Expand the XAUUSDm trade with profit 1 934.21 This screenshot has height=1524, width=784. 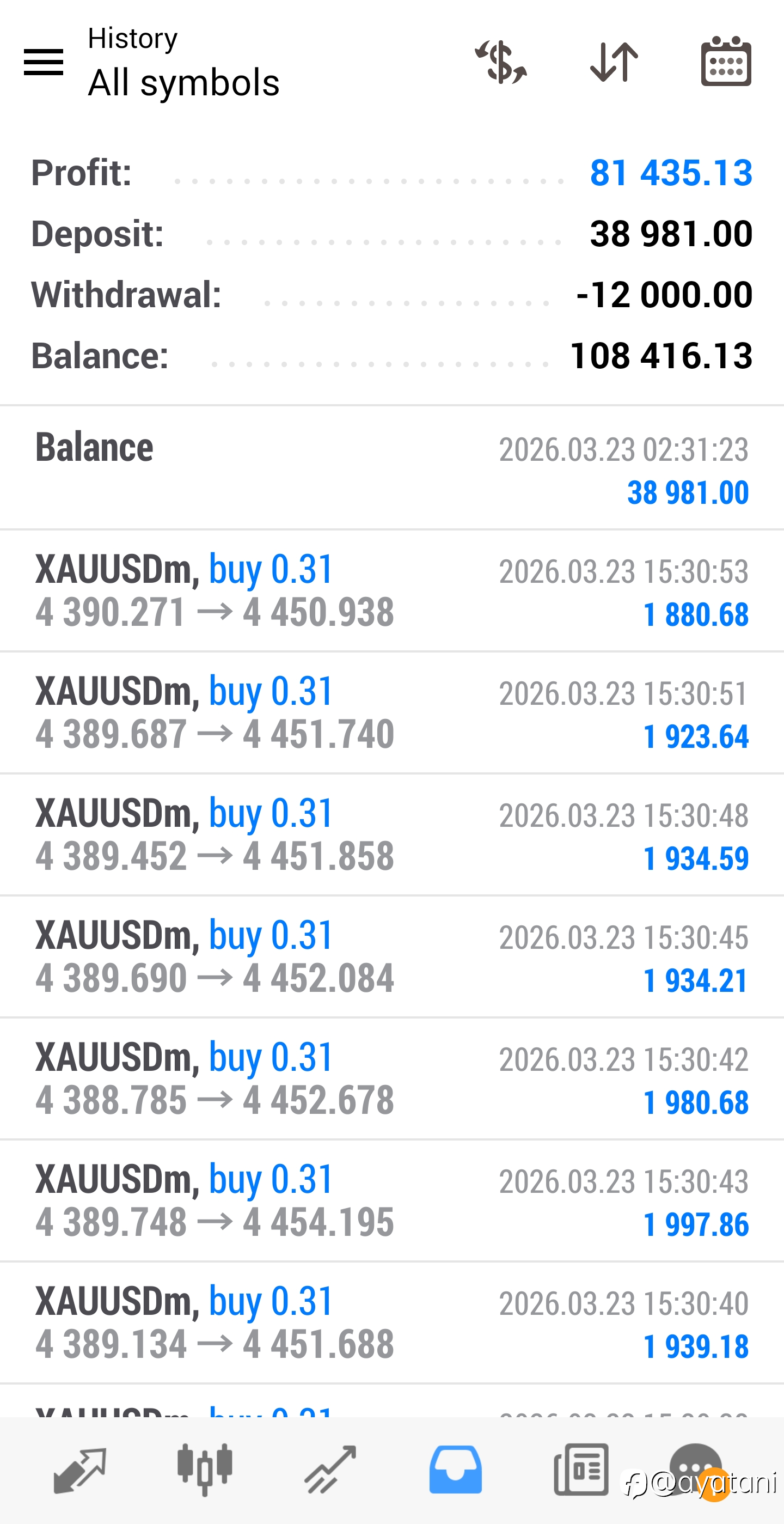(392, 957)
